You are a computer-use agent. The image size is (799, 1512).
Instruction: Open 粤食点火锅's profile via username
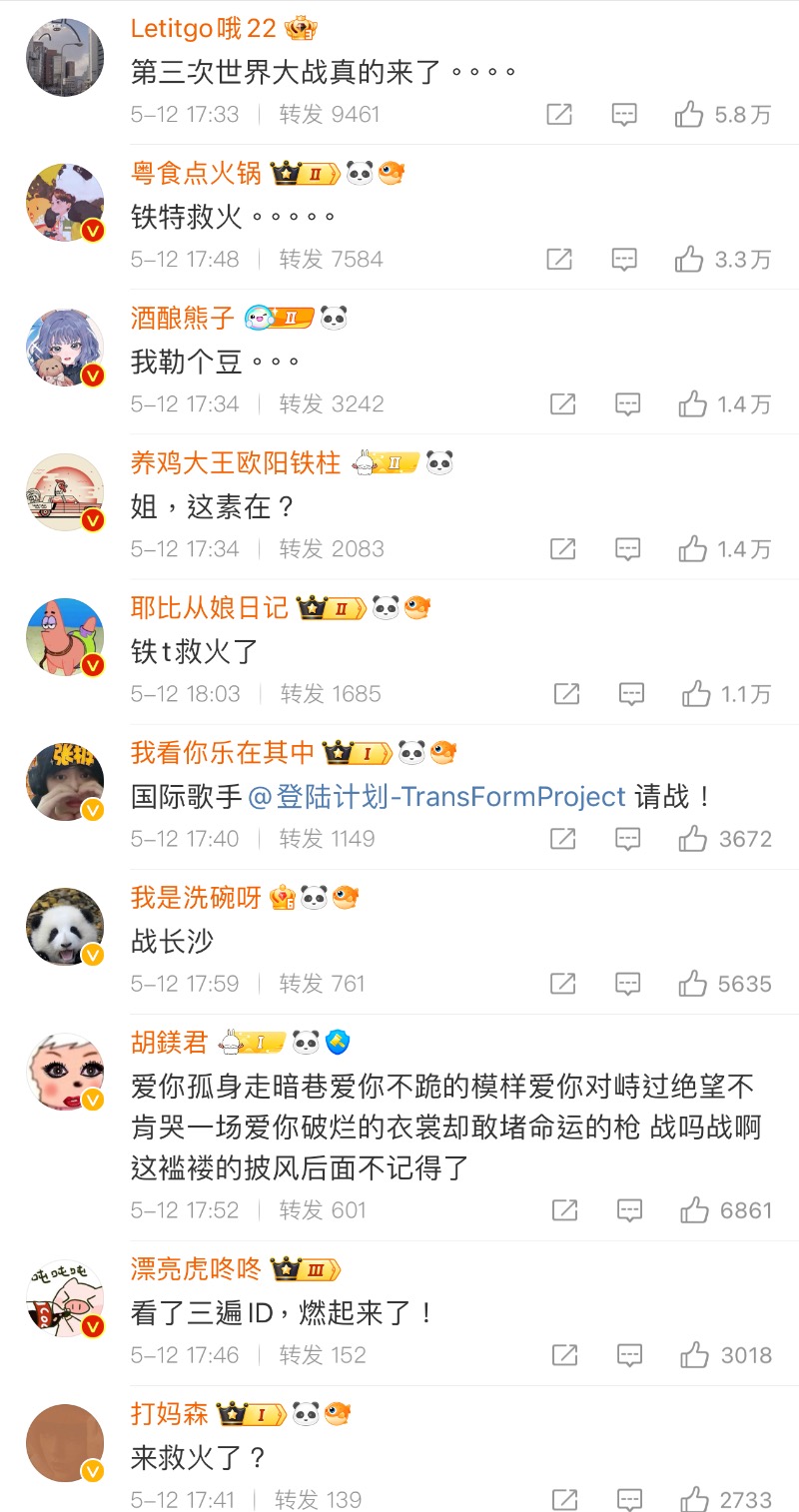tap(196, 173)
